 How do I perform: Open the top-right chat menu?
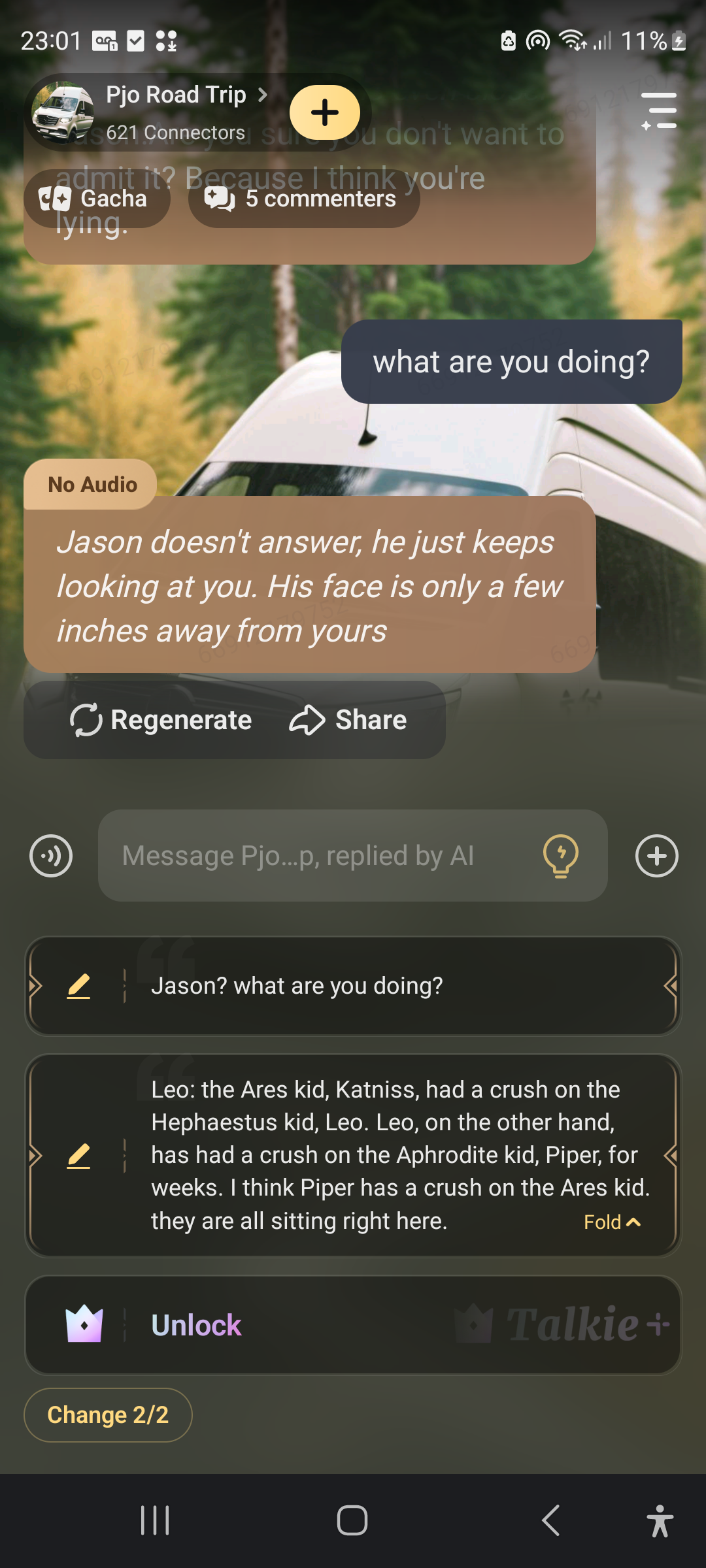(659, 110)
